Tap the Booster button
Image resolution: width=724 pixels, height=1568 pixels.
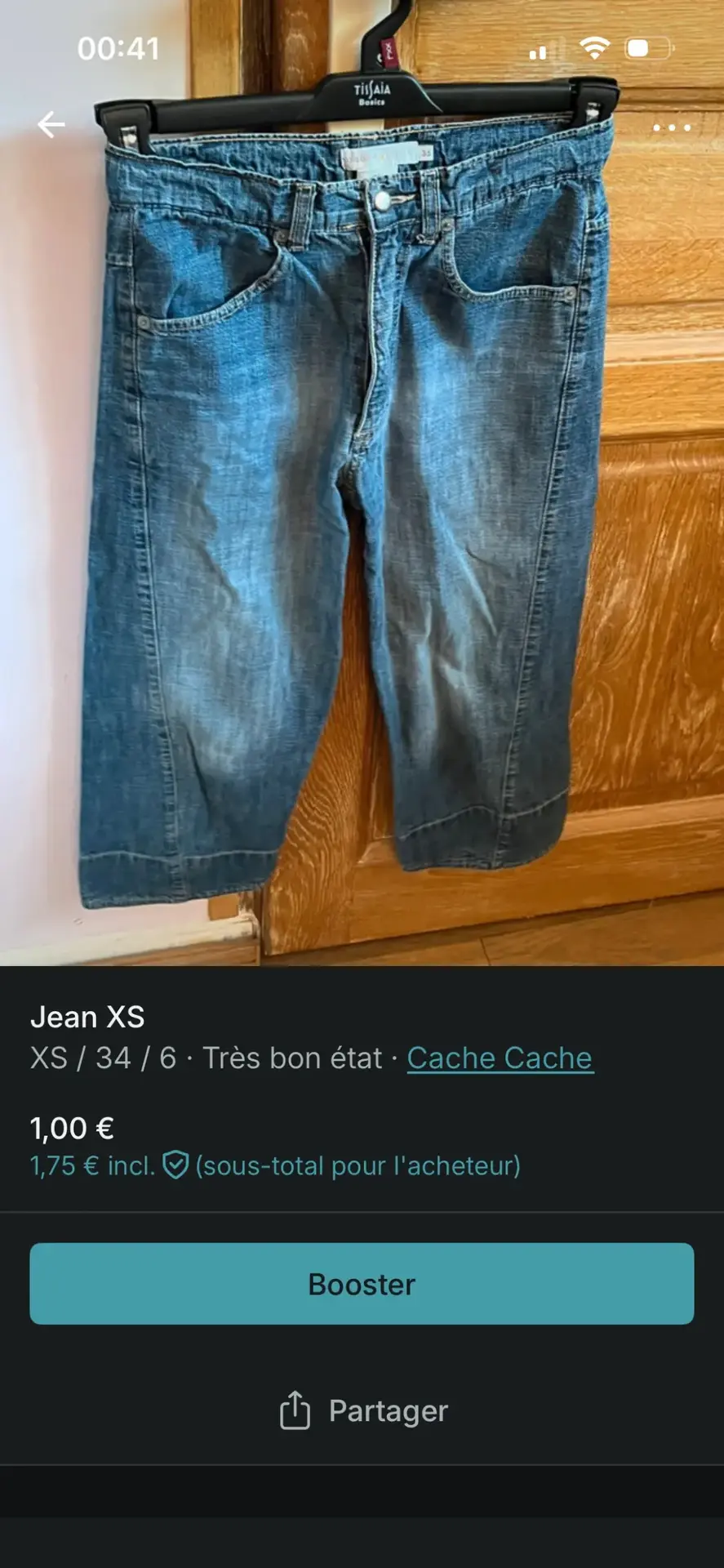[x=362, y=1284]
